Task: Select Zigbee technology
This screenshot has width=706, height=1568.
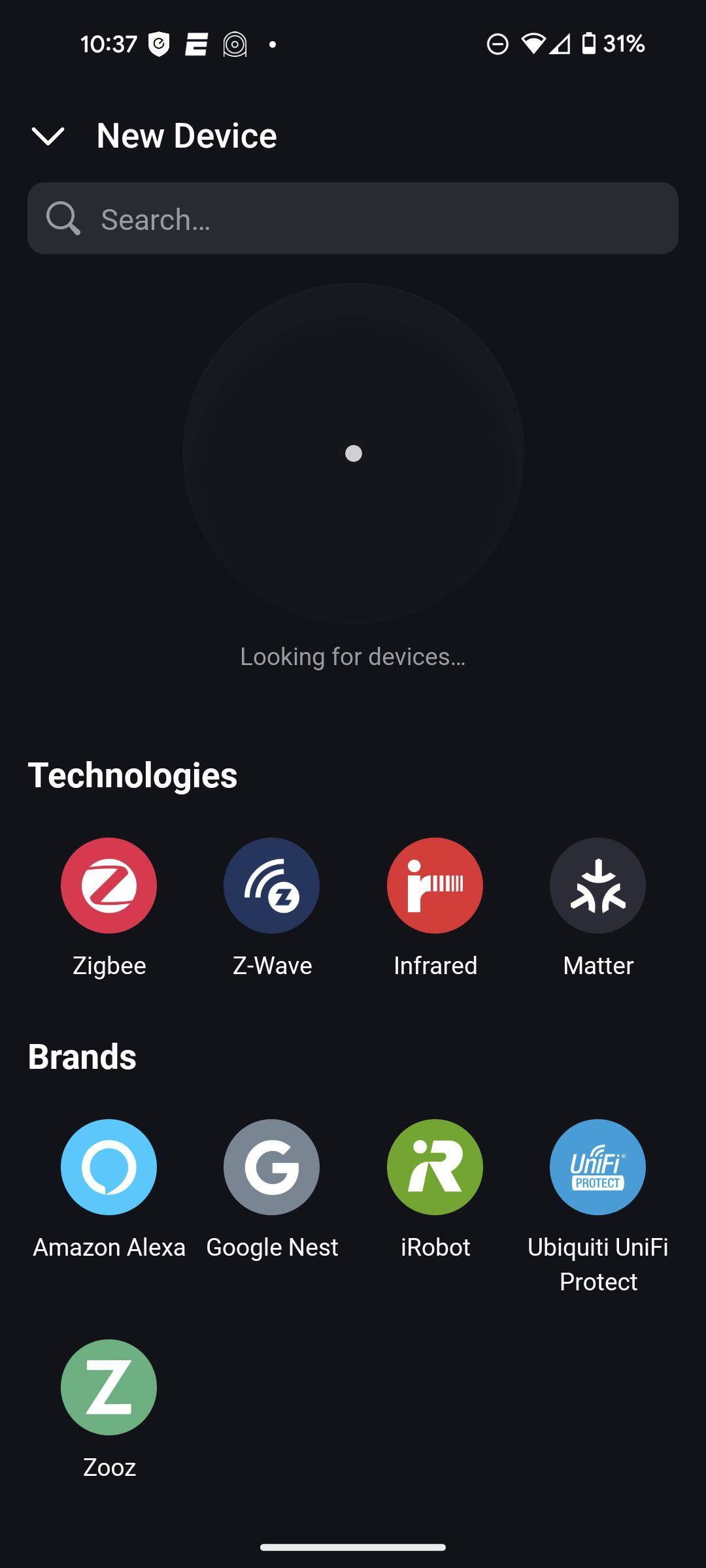Action: point(109,886)
